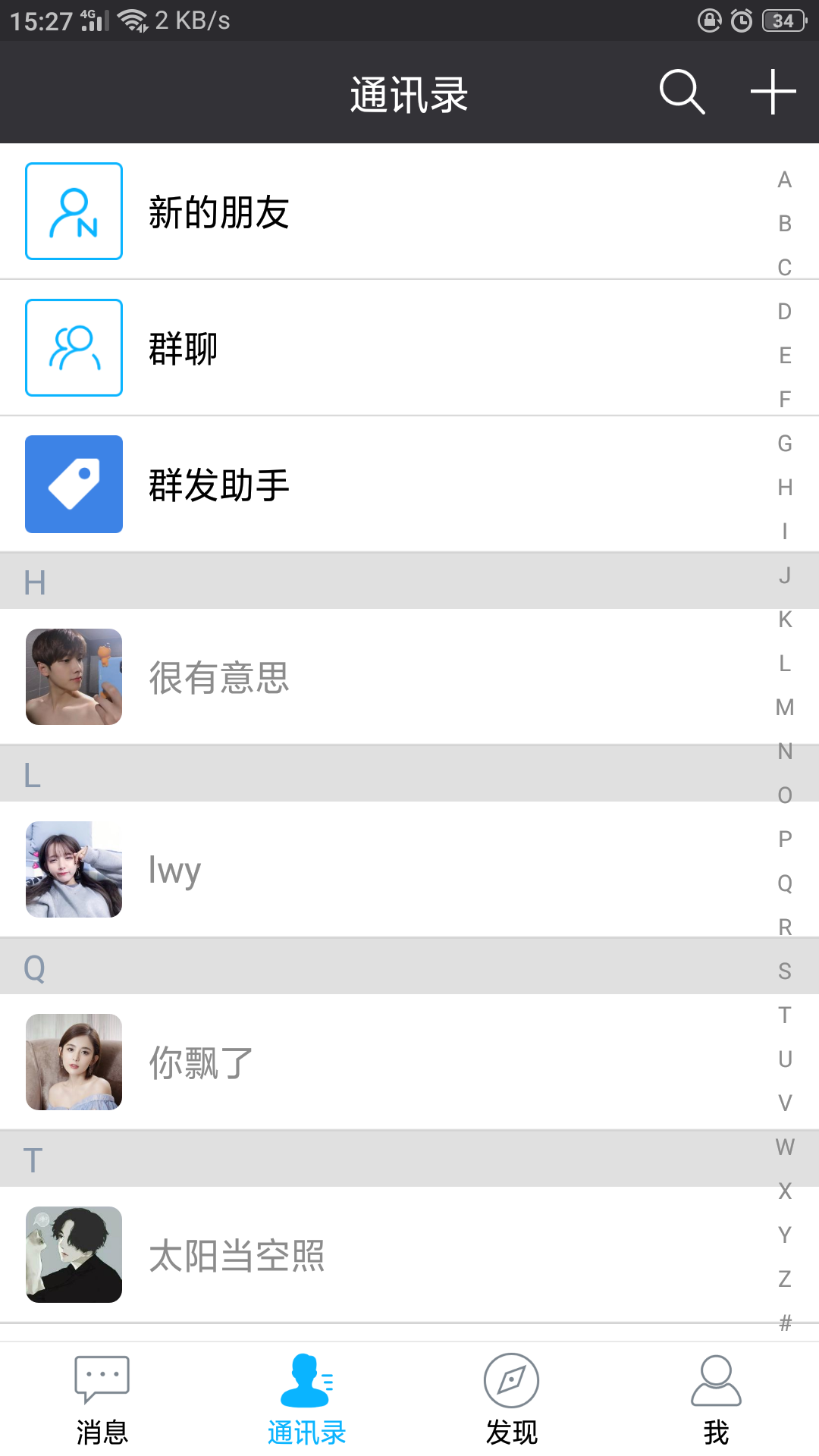The height and width of the screenshot is (1456, 819).
Task: Tap the contact named 你飘了
Action: tap(303, 1062)
